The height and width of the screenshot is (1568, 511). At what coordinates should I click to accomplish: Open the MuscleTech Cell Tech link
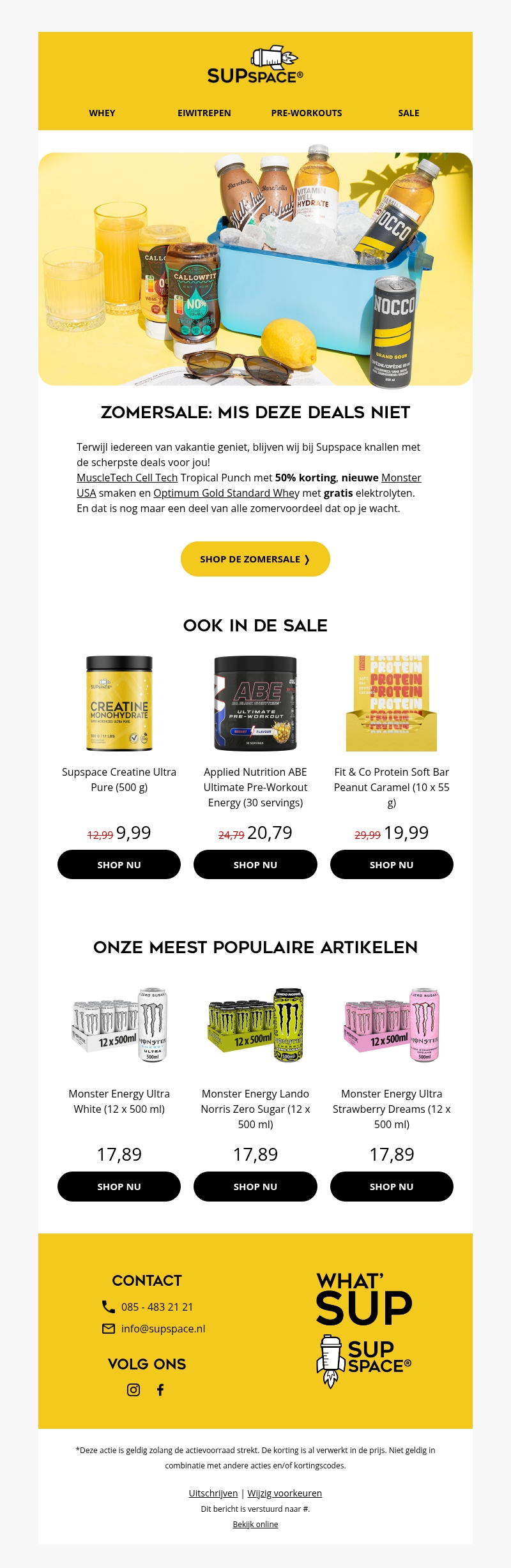127,478
